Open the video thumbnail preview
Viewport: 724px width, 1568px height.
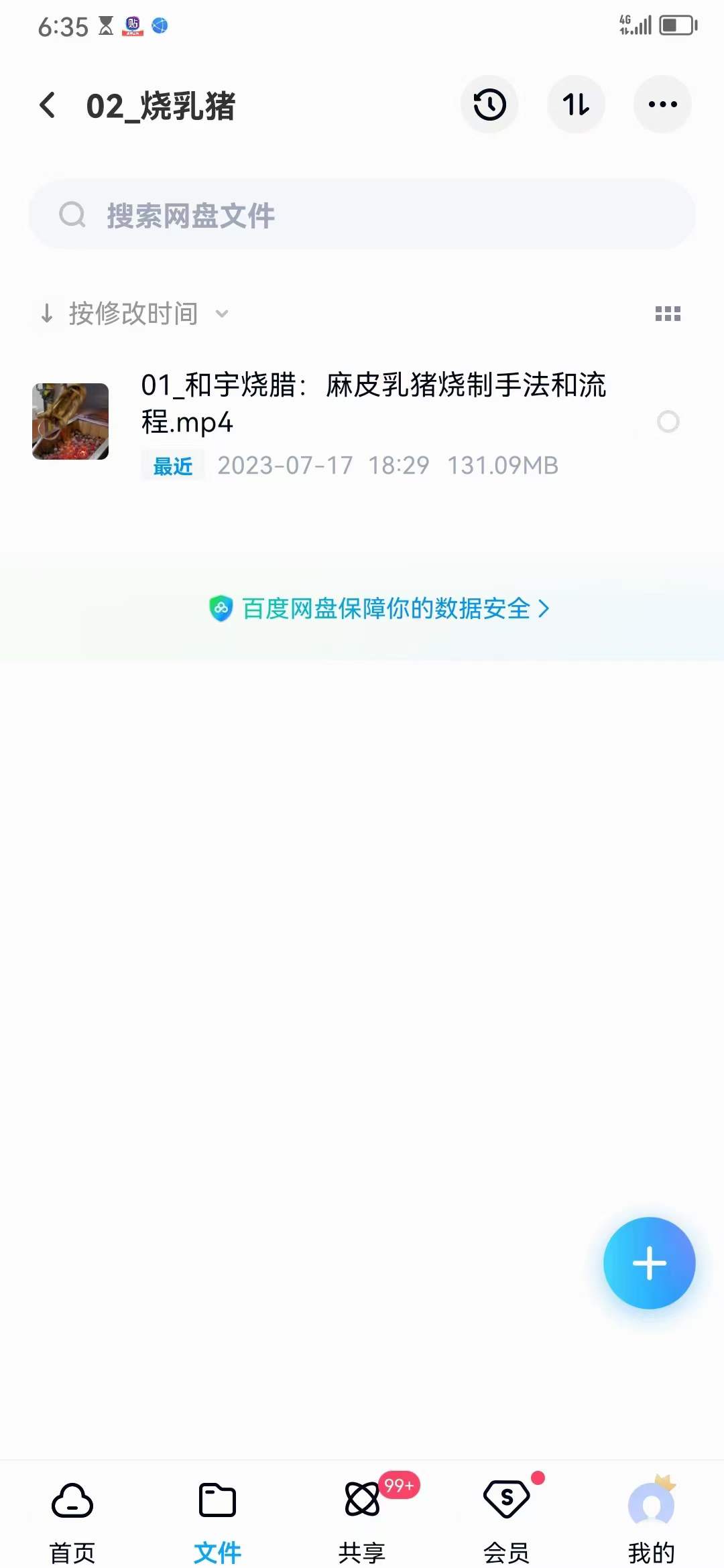point(70,421)
